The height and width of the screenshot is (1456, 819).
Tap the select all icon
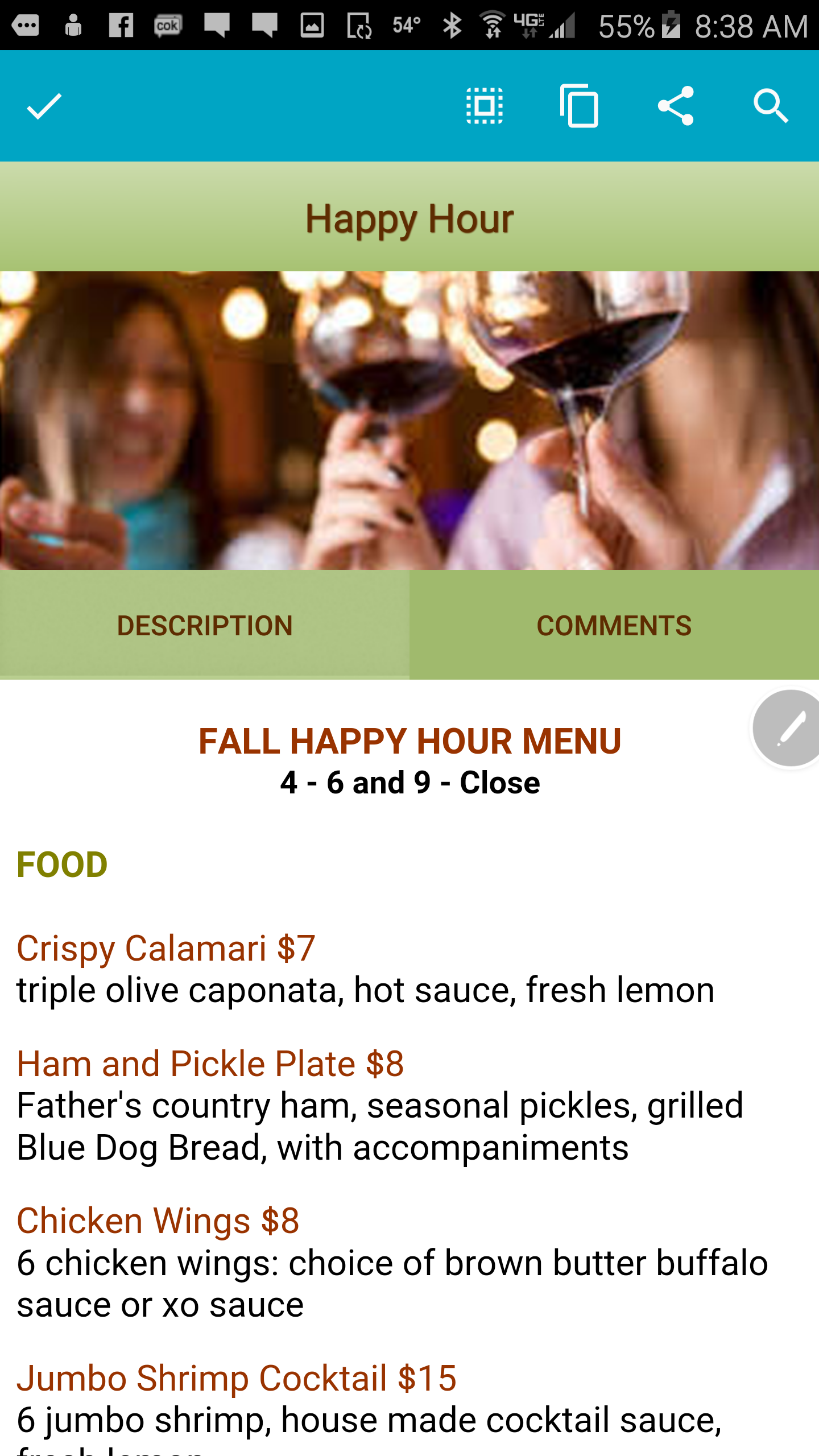coord(485,106)
